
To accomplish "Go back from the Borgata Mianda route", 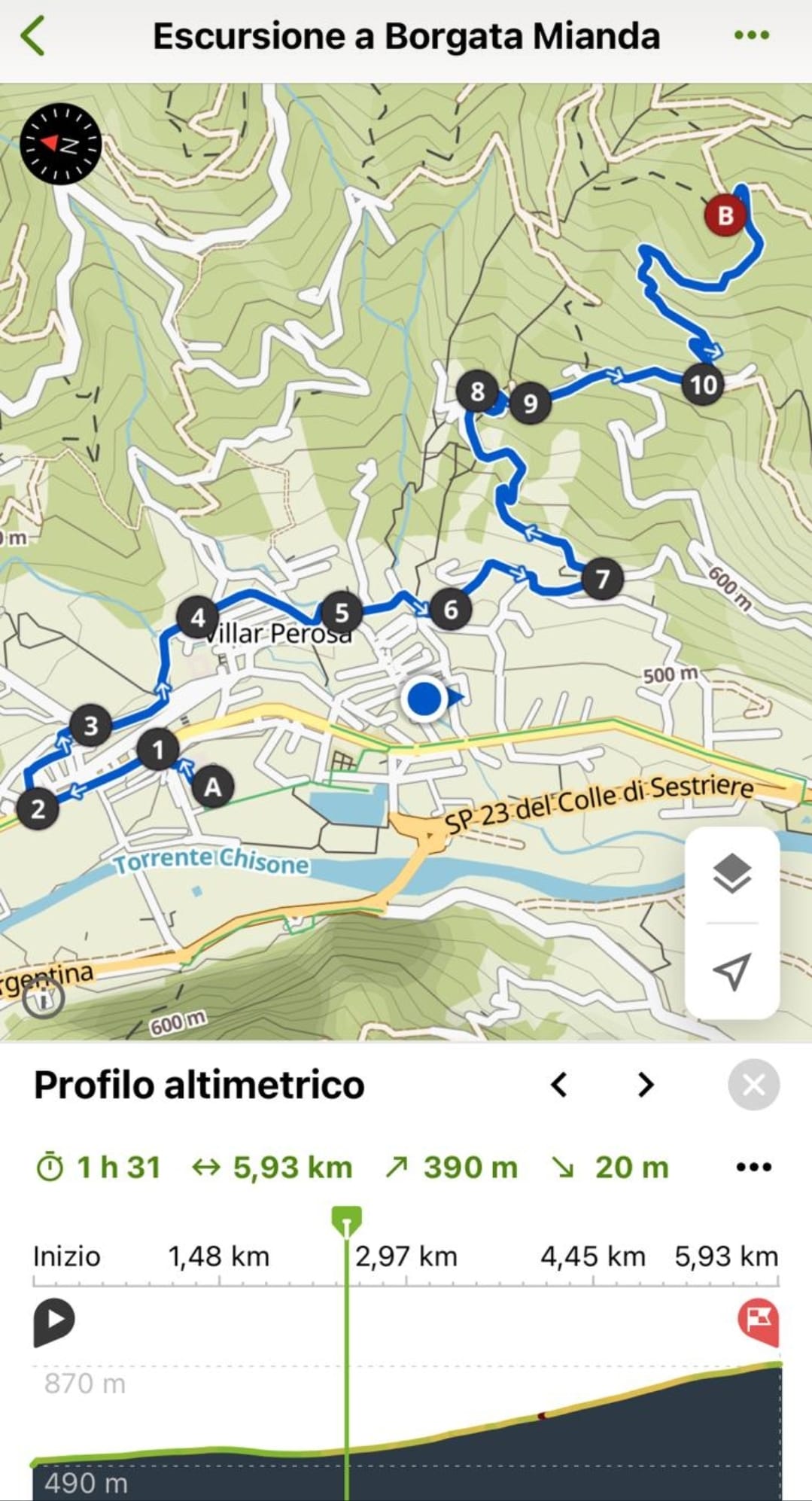I will (33, 36).
